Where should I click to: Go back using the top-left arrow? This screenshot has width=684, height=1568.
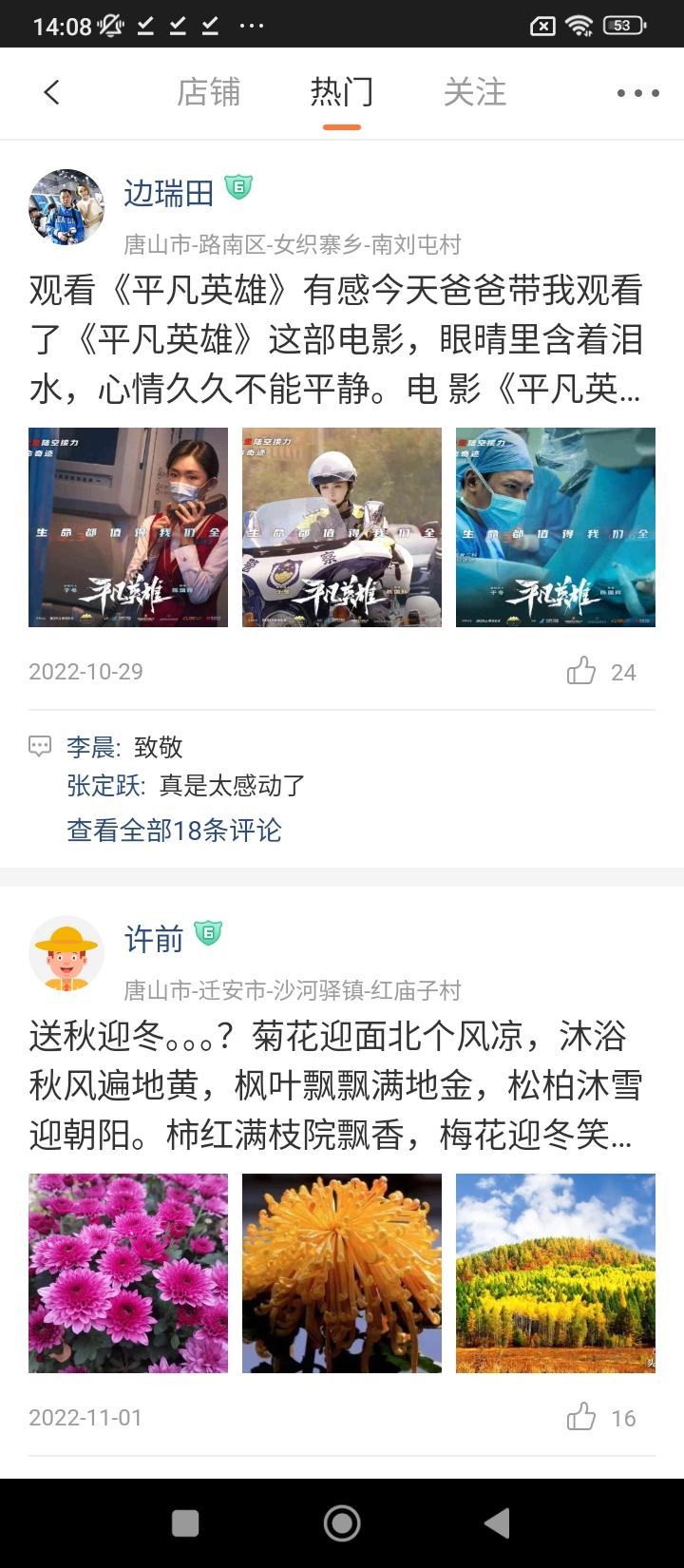52,92
